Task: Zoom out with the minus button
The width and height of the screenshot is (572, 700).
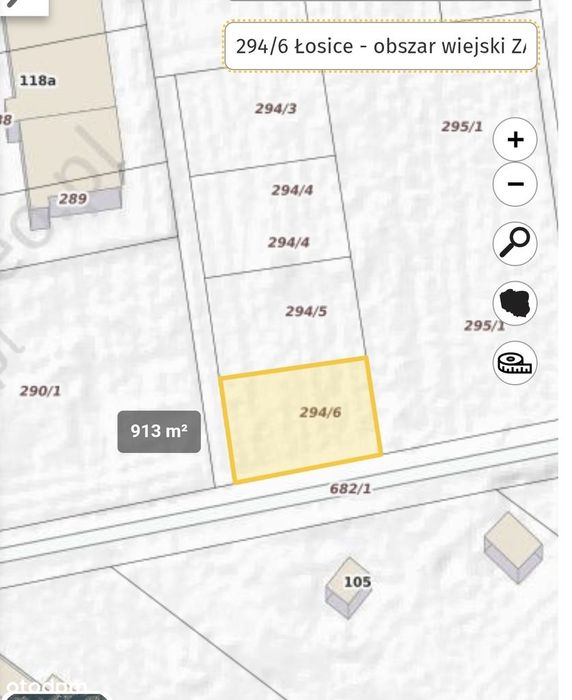Action: tap(515, 184)
